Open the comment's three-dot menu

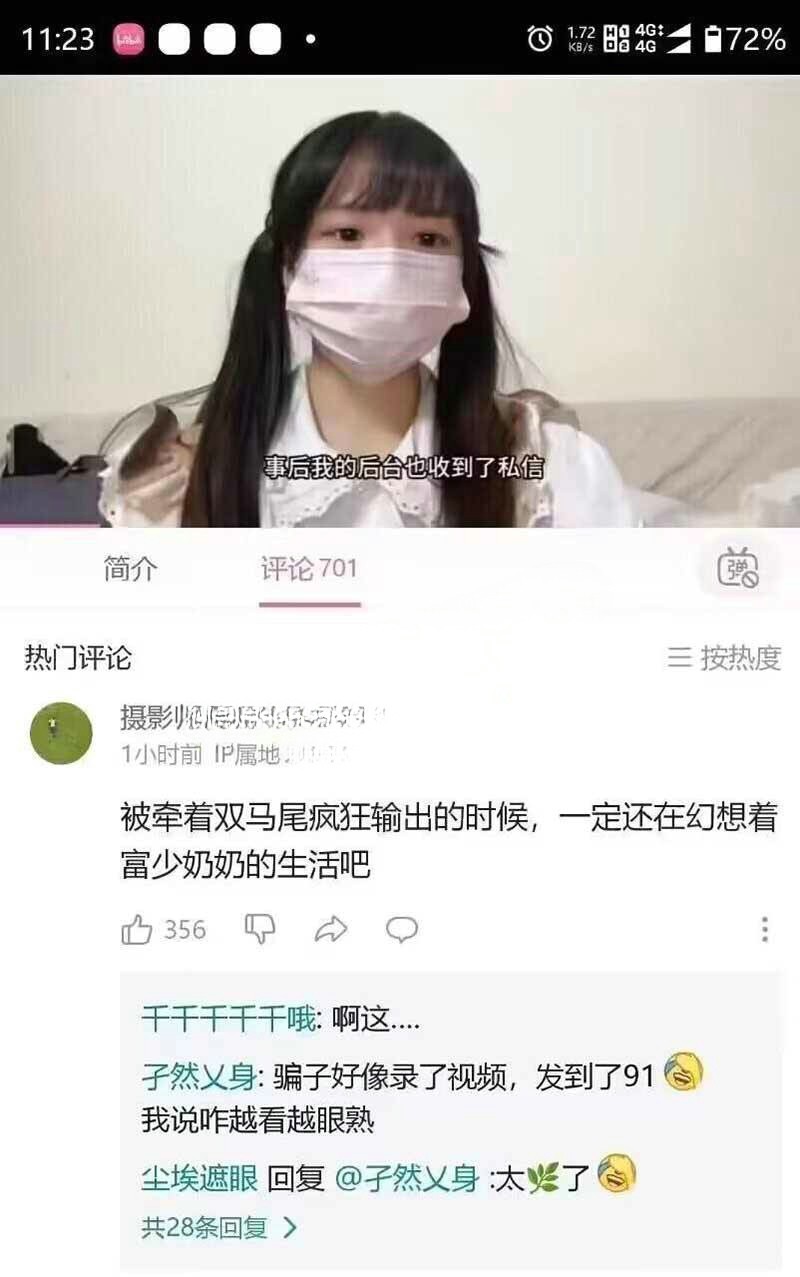(765, 930)
